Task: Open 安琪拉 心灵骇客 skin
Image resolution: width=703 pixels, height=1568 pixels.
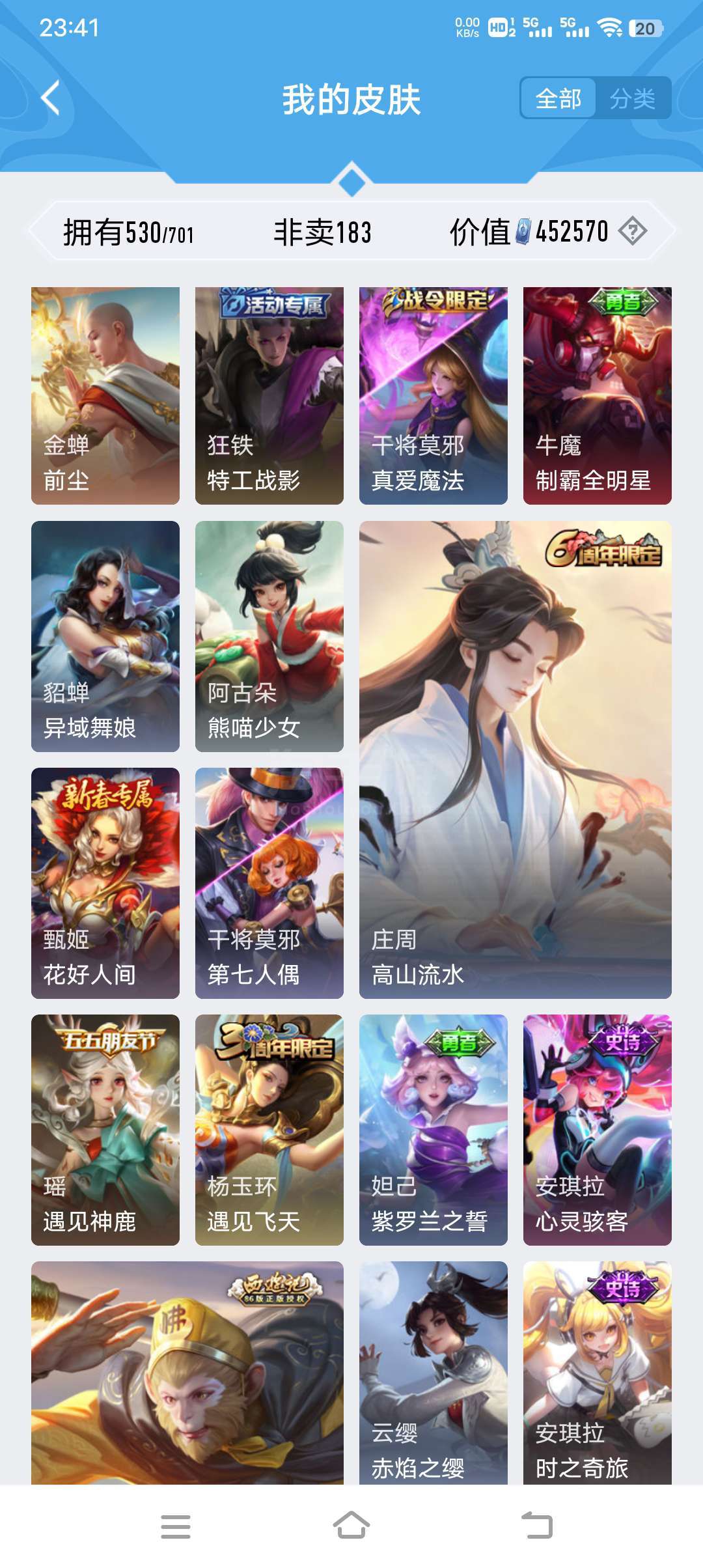Action: [598, 1130]
